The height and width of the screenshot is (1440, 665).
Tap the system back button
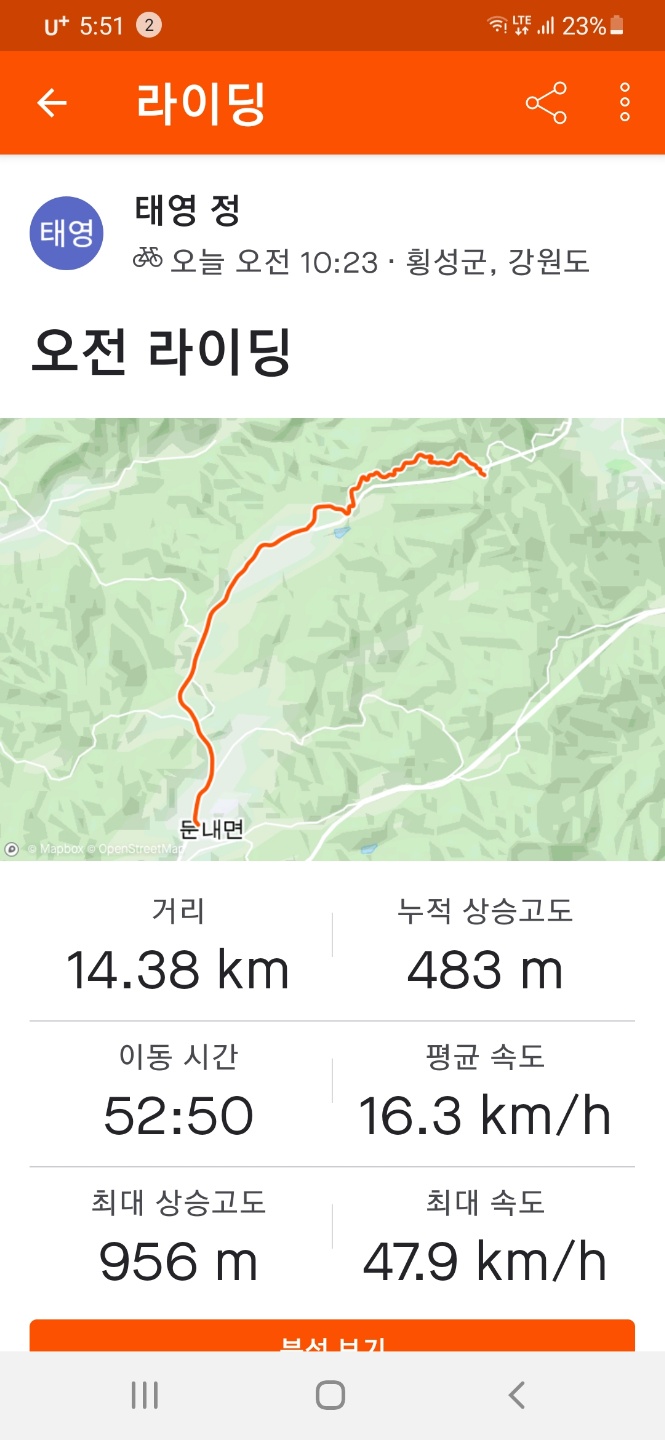pos(516,1395)
